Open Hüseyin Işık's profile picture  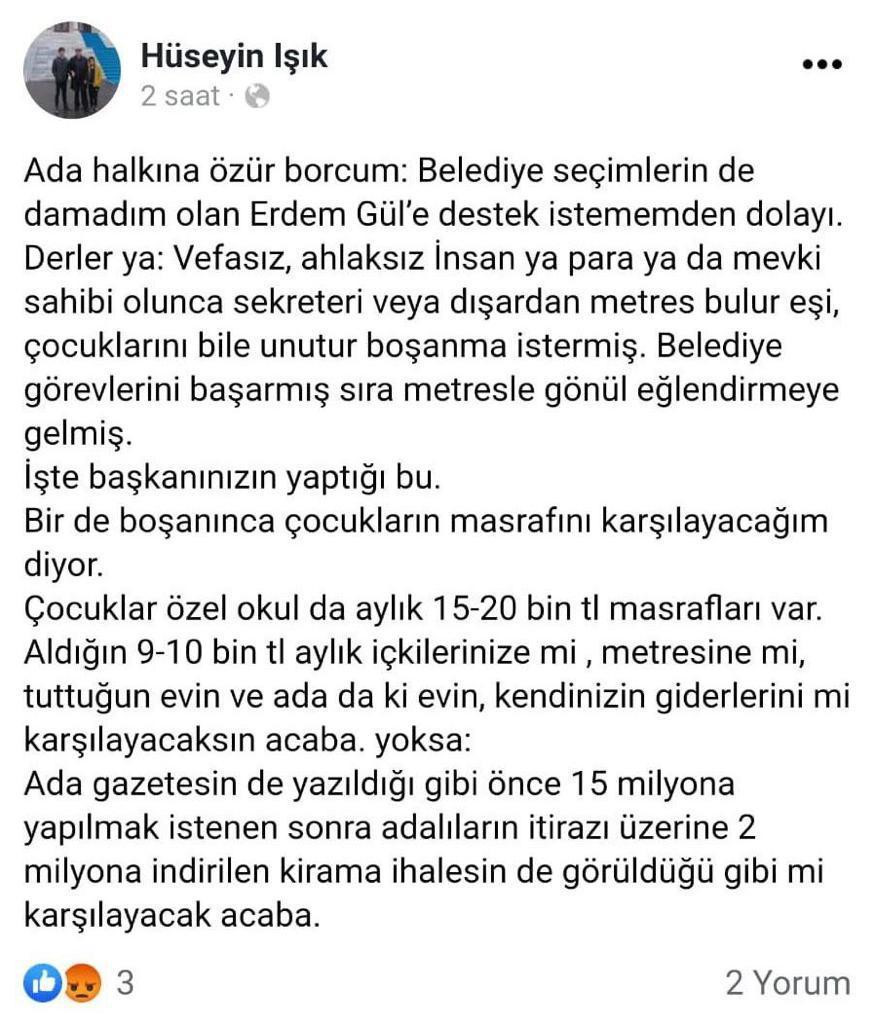point(71,70)
